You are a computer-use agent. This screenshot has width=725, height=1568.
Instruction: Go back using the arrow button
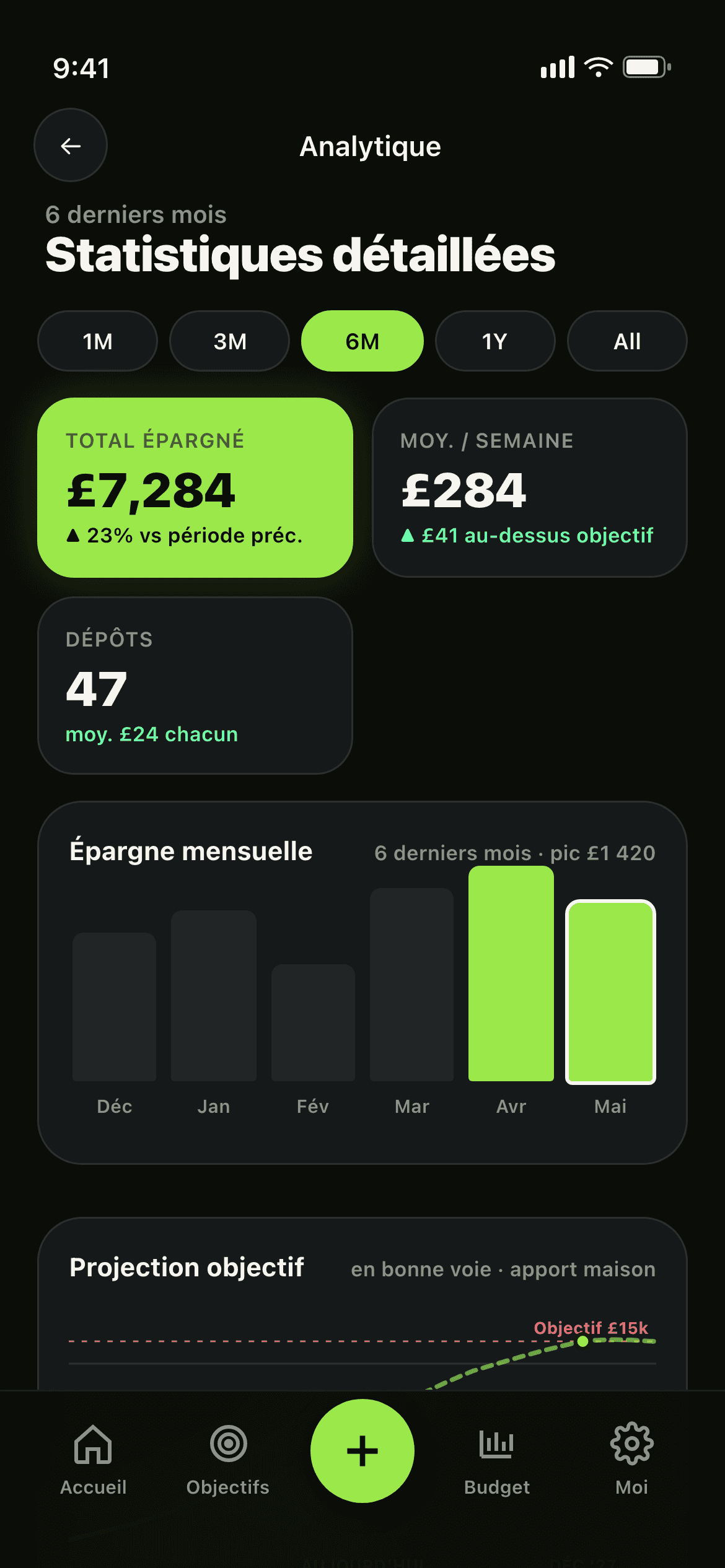tap(71, 146)
